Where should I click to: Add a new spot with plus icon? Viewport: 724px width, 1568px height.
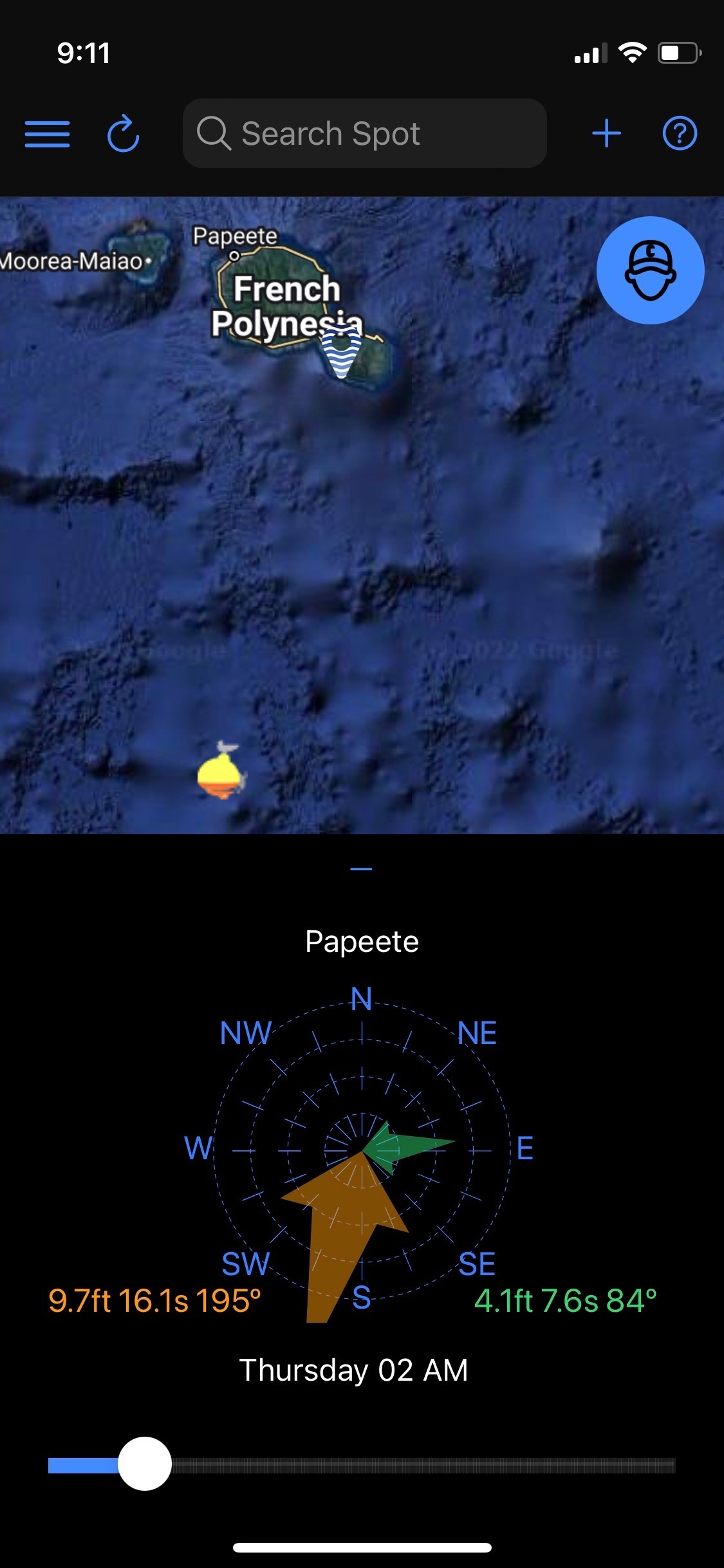click(x=606, y=133)
